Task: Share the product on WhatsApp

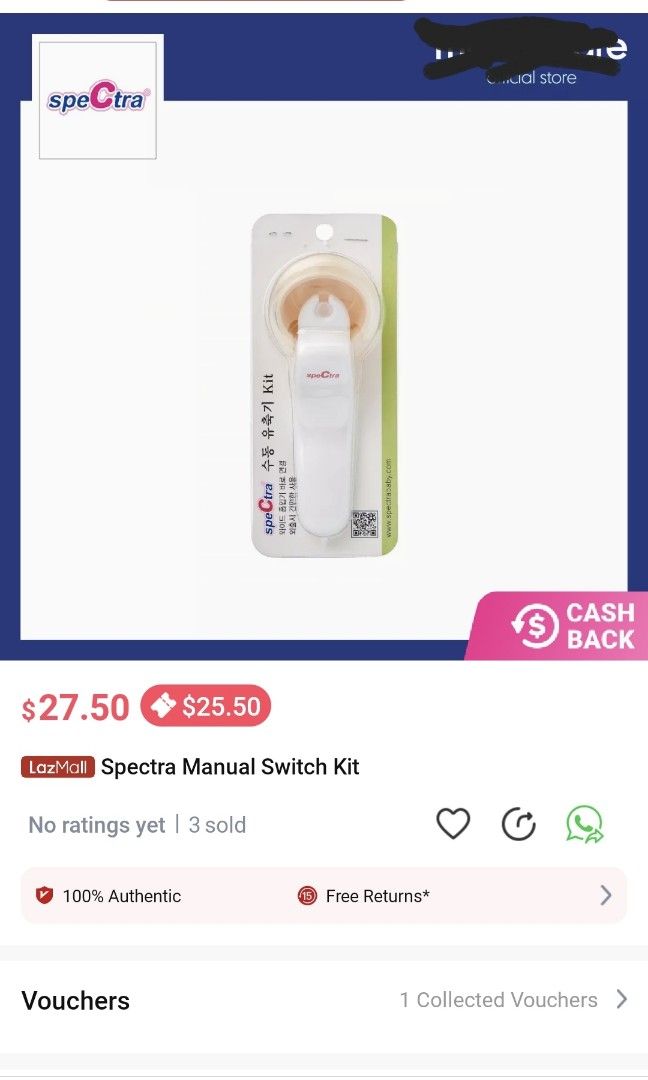Action: click(584, 824)
